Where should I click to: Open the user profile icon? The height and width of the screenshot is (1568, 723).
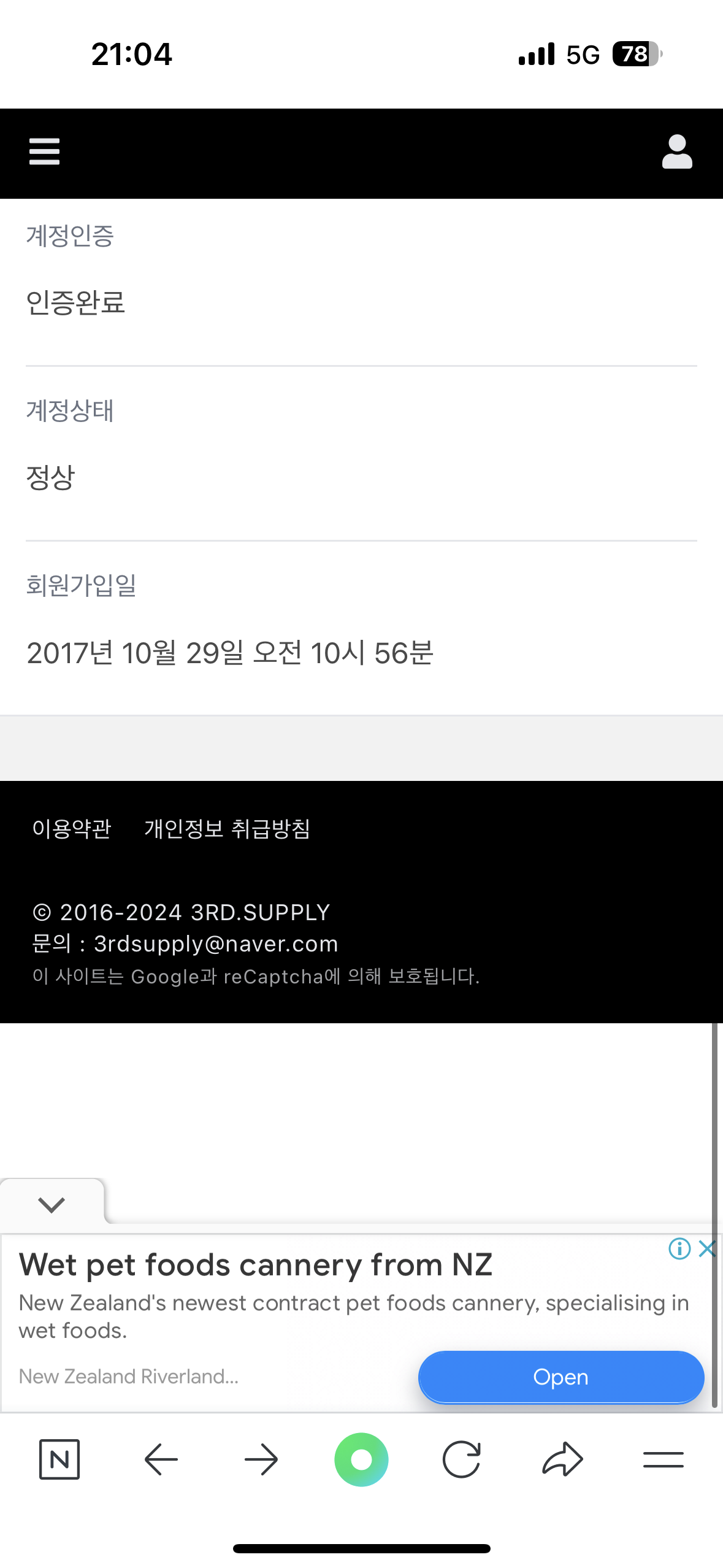(677, 152)
